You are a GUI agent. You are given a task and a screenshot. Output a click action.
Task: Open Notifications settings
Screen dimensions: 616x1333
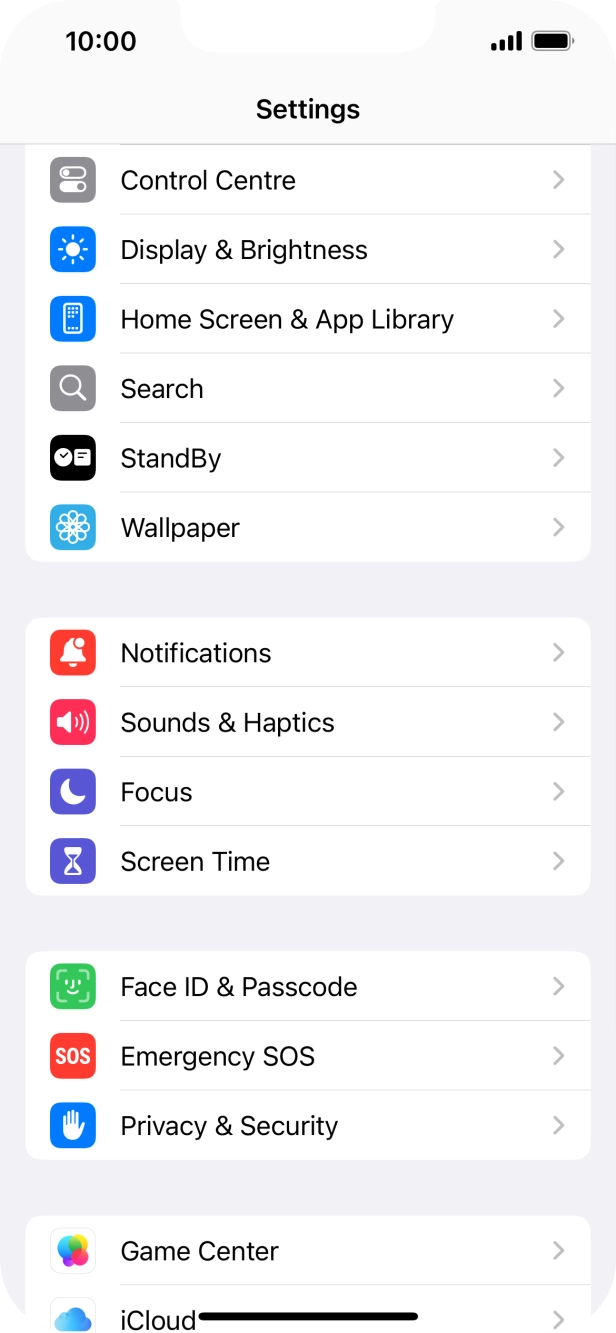point(307,653)
